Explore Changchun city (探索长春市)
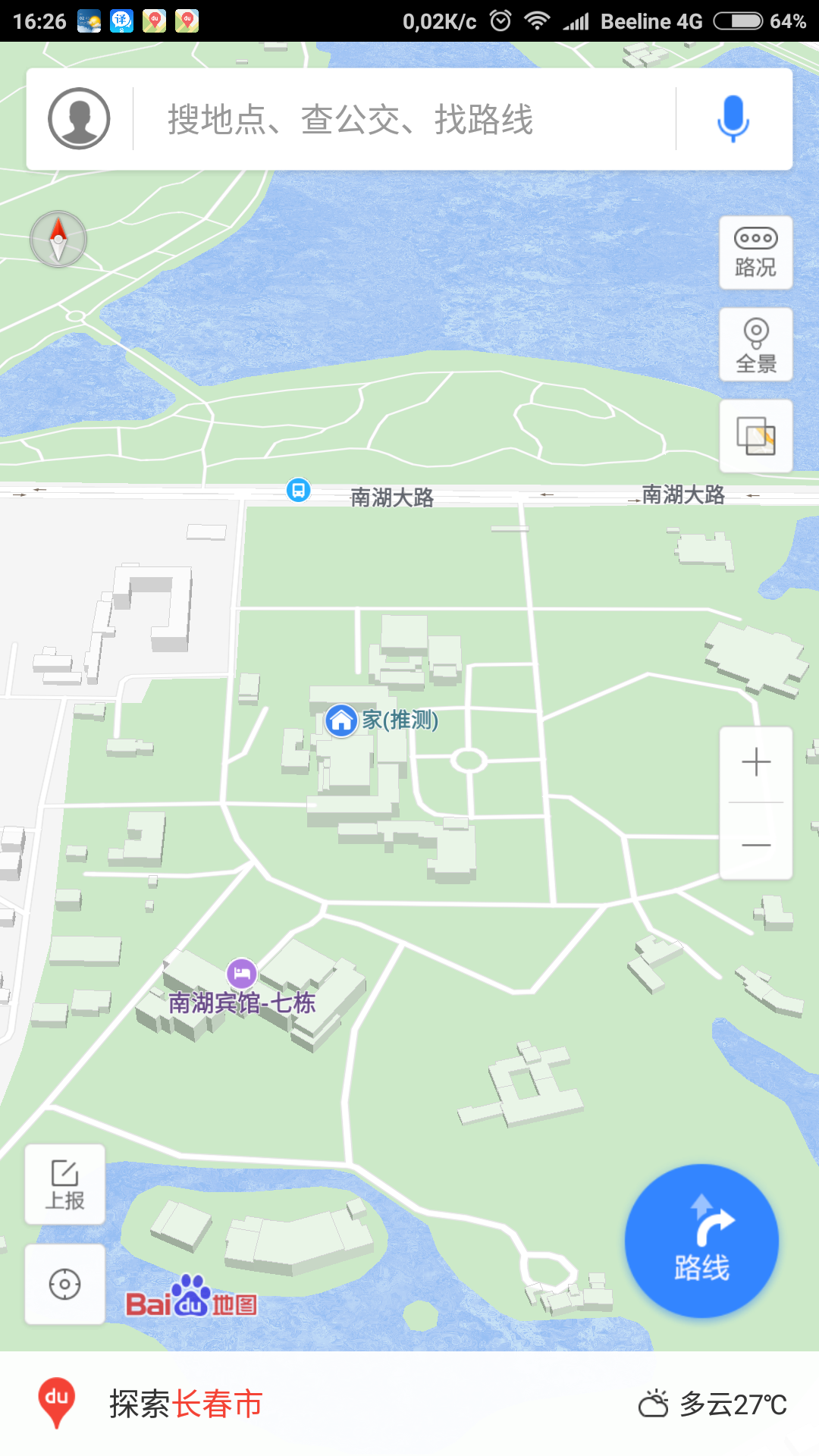The width and height of the screenshot is (819, 1456). 186,1404
